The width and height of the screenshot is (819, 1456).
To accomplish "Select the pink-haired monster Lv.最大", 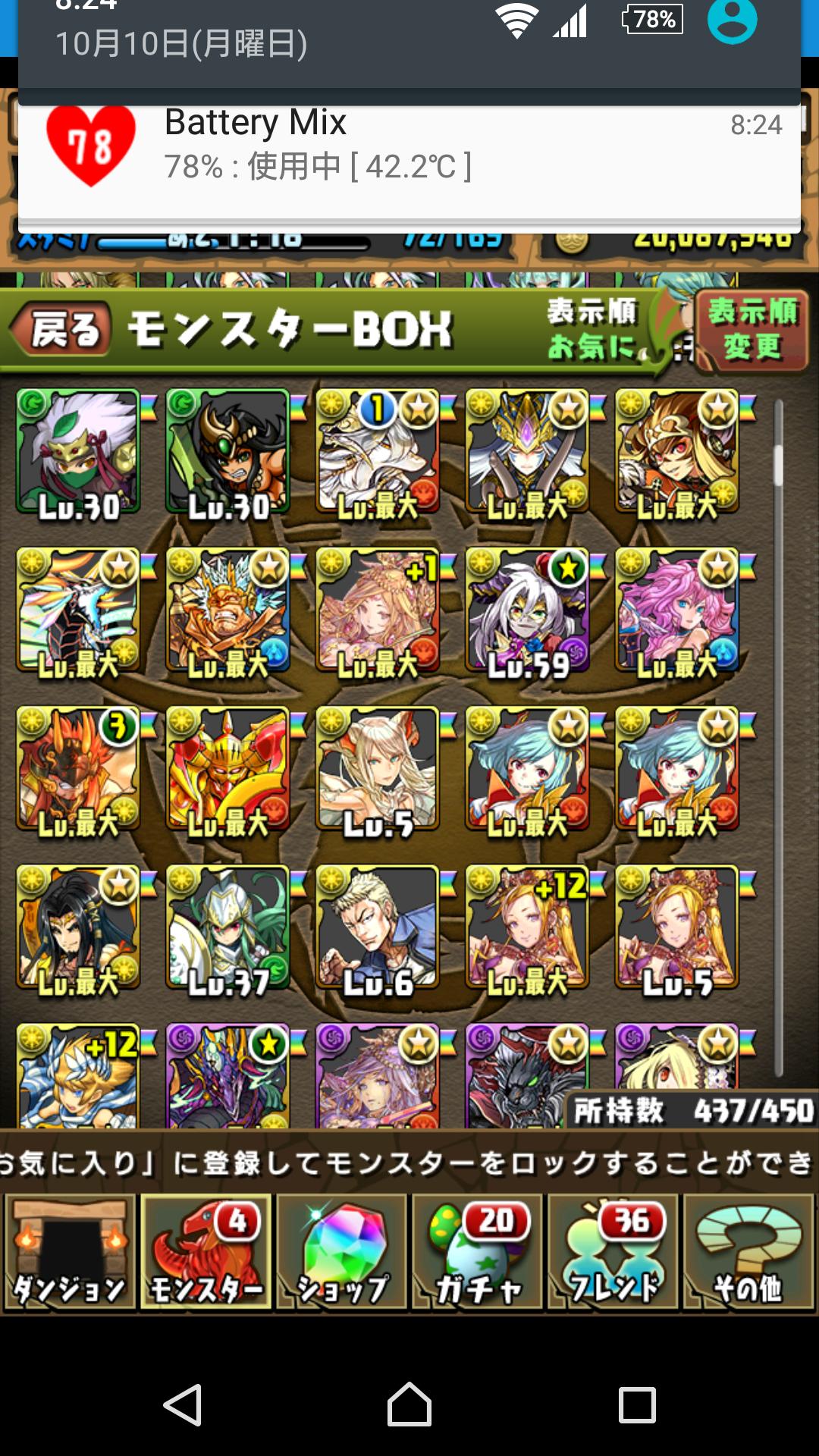I will (676, 611).
